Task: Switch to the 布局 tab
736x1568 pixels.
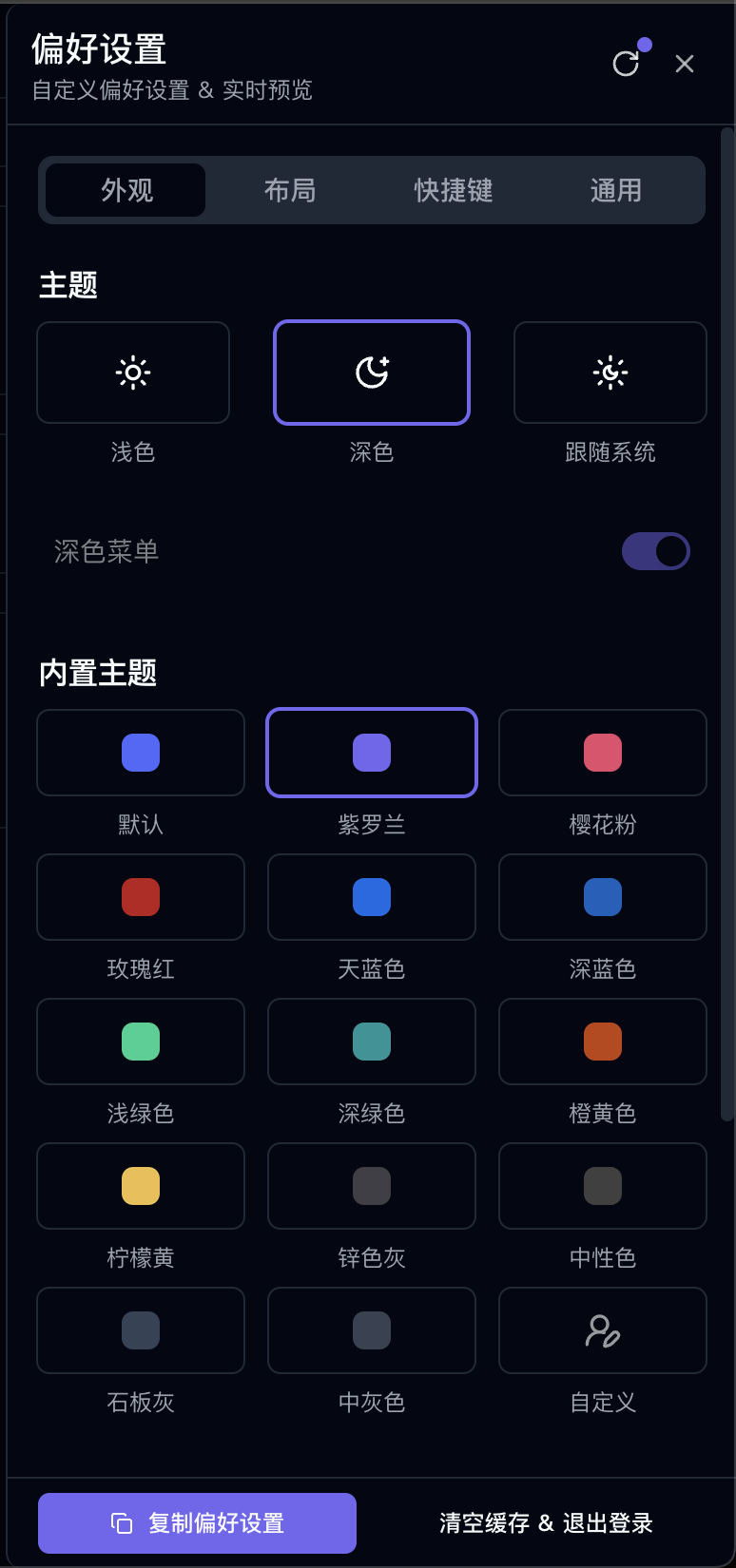Action: (290, 190)
